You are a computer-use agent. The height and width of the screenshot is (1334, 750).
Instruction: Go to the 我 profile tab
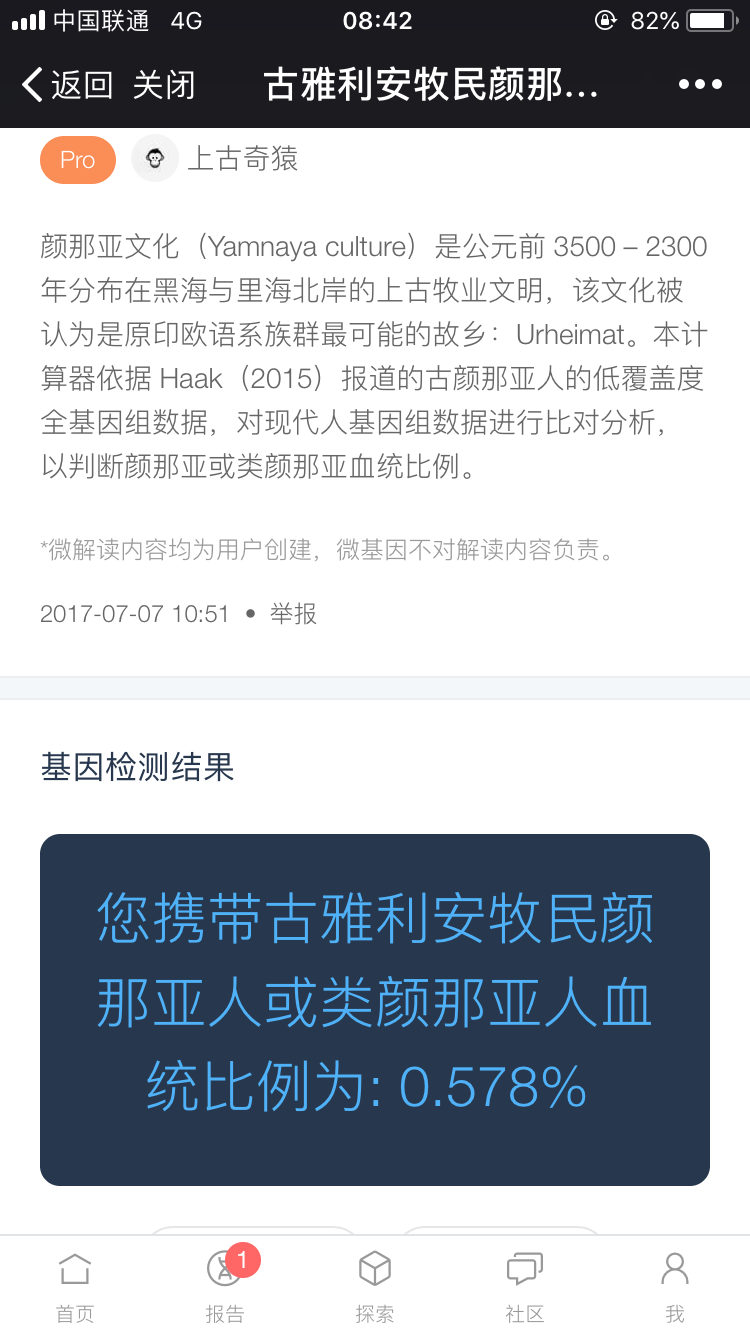[675, 1286]
